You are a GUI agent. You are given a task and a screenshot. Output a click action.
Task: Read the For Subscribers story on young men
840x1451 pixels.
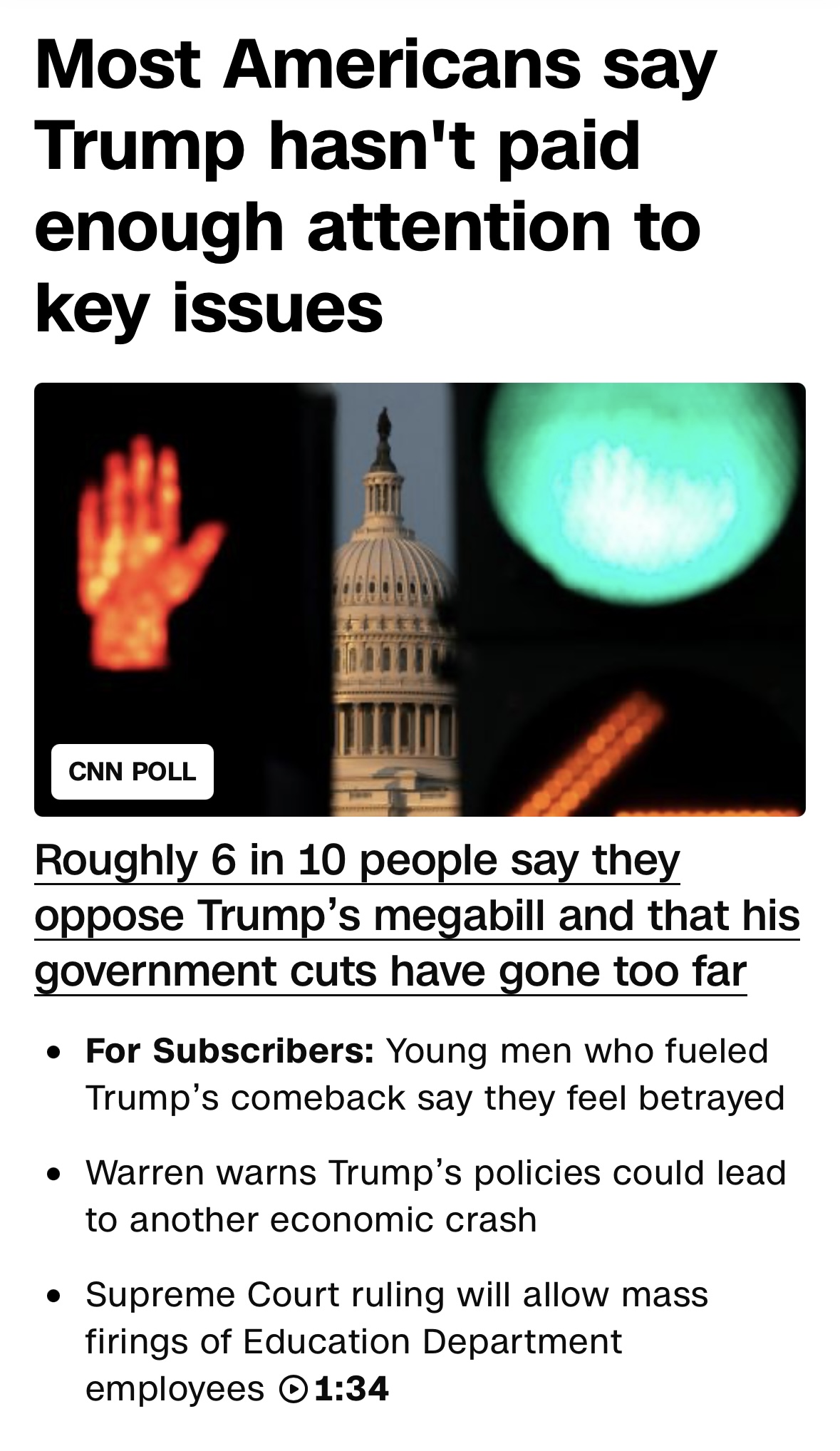tap(435, 1074)
